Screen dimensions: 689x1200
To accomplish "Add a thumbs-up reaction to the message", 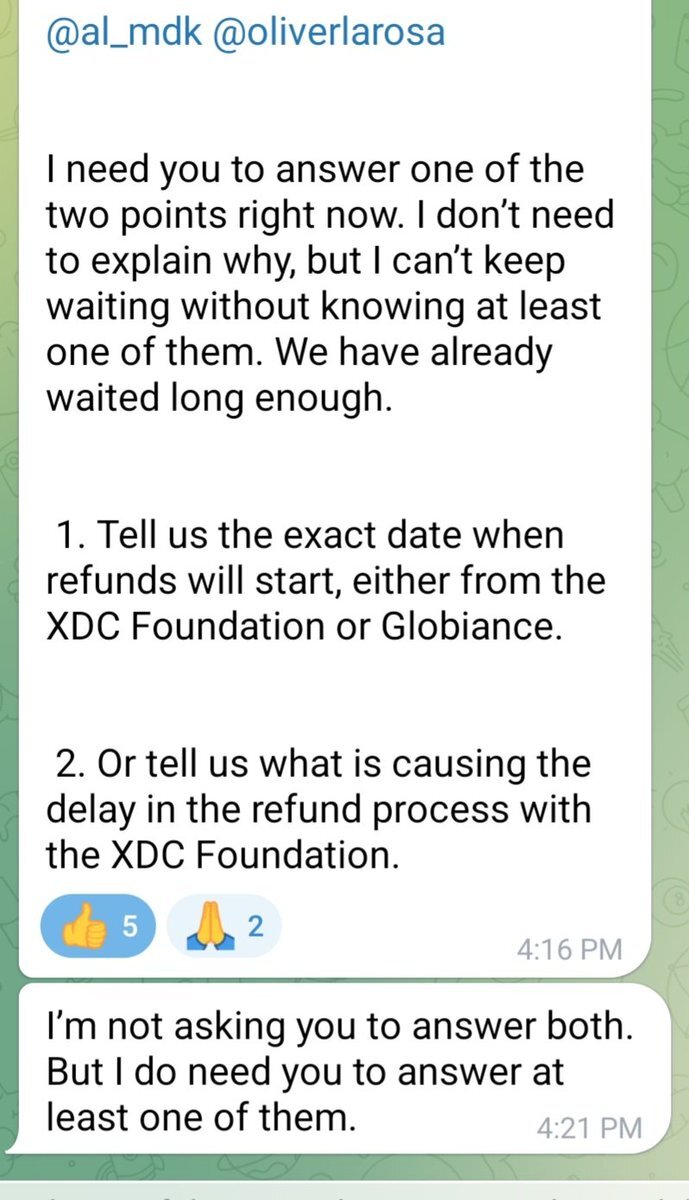I will [98, 927].
